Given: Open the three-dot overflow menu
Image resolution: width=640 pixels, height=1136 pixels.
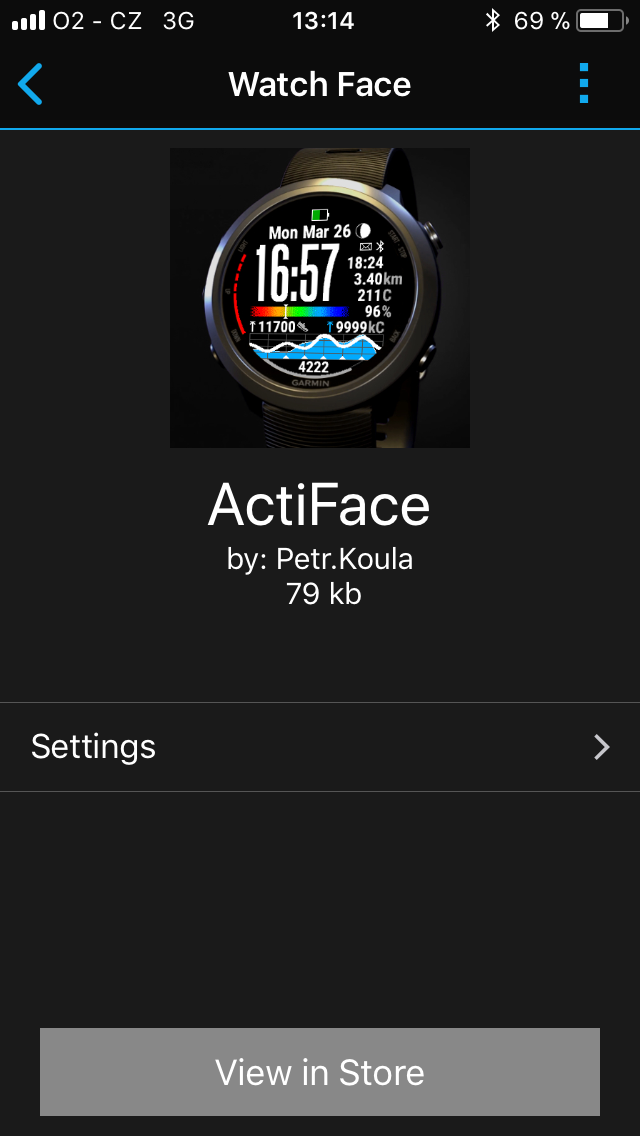Looking at the screenshot, I should (584, 84).
